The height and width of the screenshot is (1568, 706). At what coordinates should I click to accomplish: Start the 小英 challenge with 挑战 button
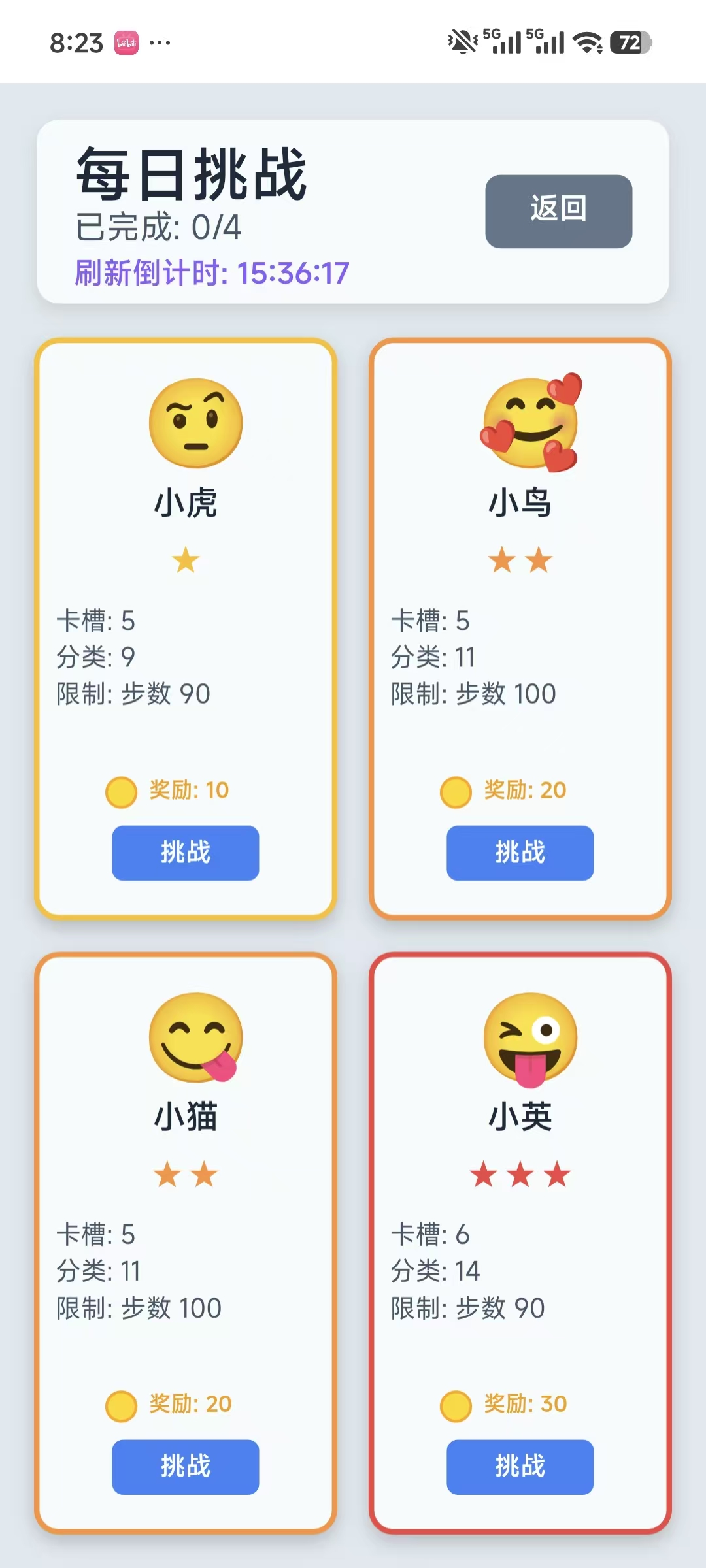coord(519,1466)
